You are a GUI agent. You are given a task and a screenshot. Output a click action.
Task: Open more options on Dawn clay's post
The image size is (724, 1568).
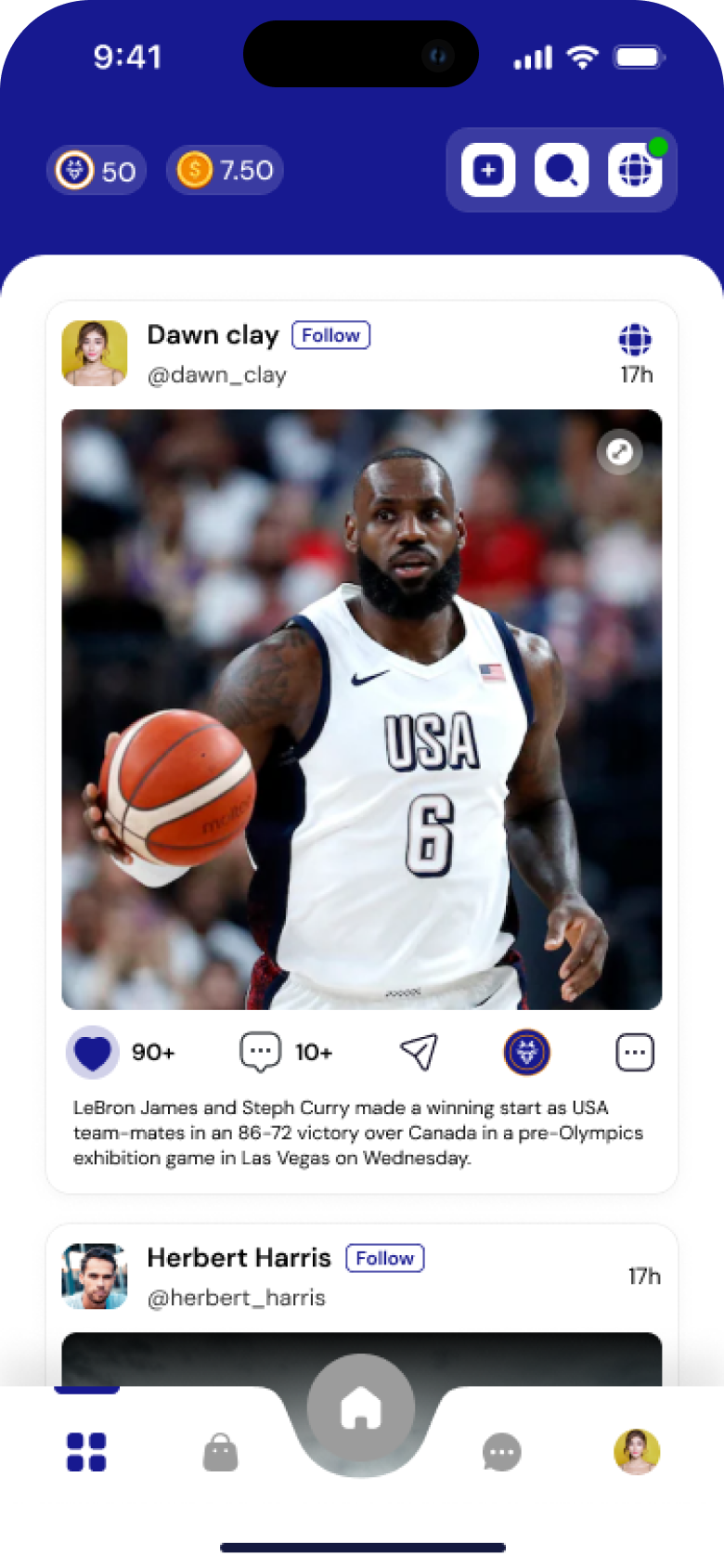coord(635,1053)
